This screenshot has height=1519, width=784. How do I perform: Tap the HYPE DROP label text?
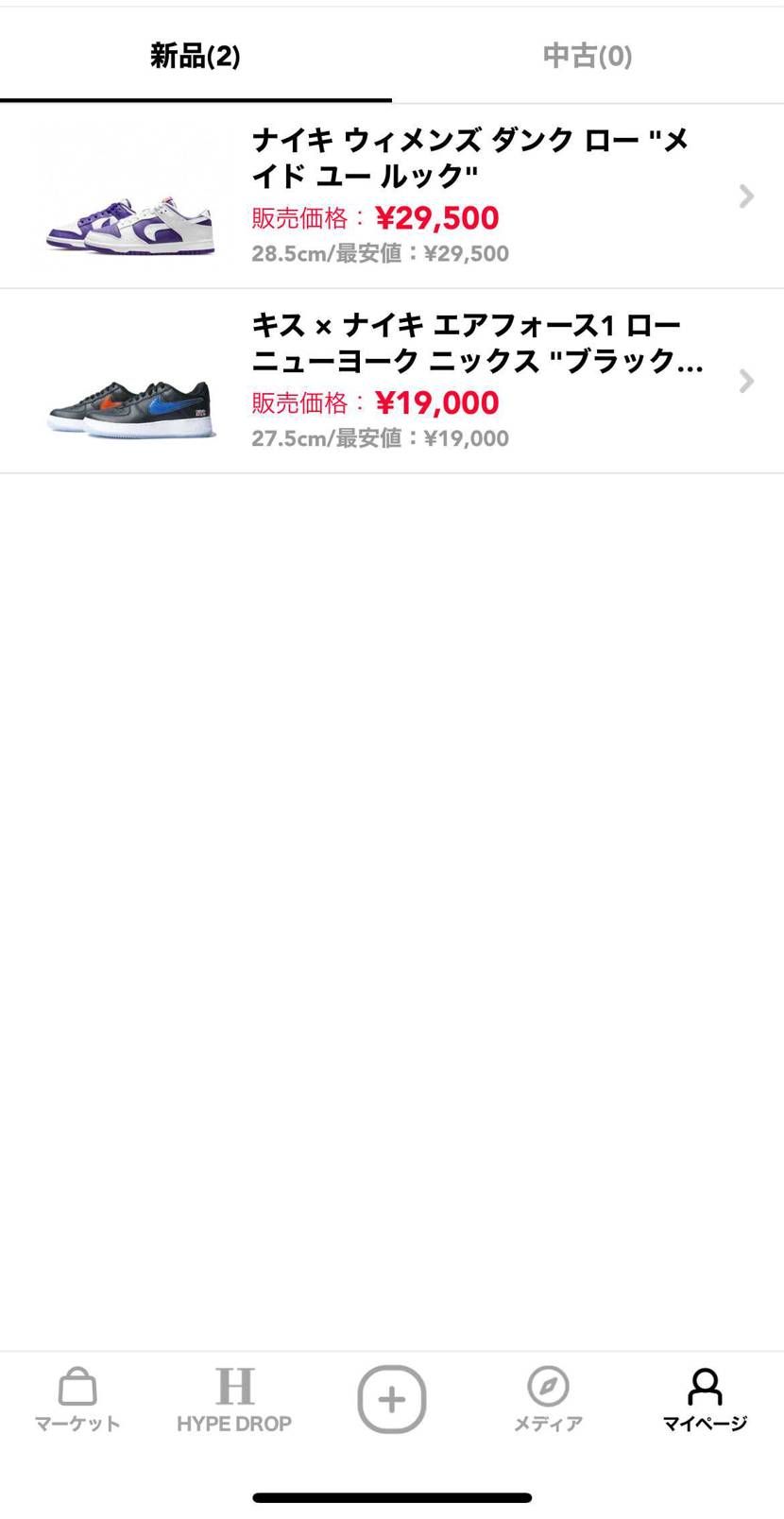(234, 1423)
